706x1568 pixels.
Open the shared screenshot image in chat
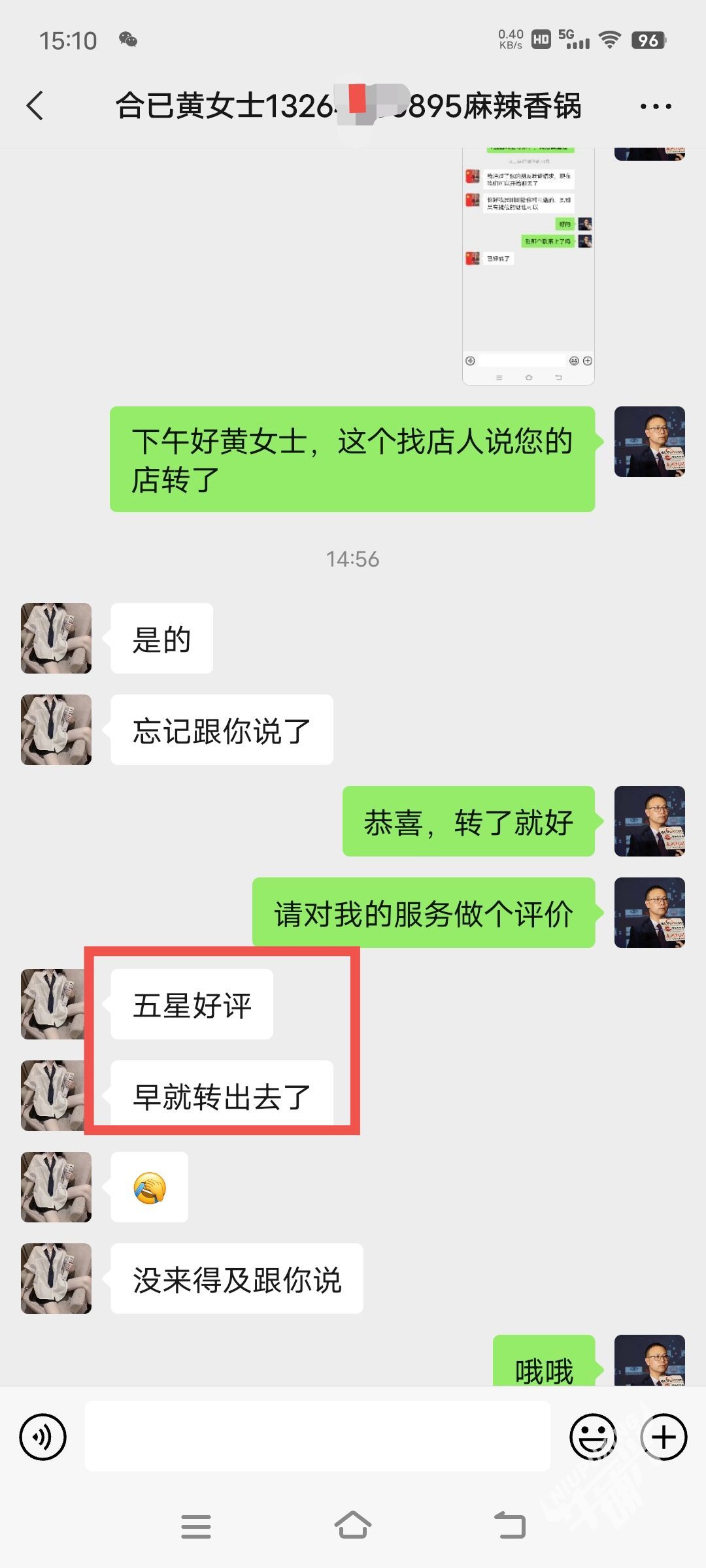coord(528,267)
